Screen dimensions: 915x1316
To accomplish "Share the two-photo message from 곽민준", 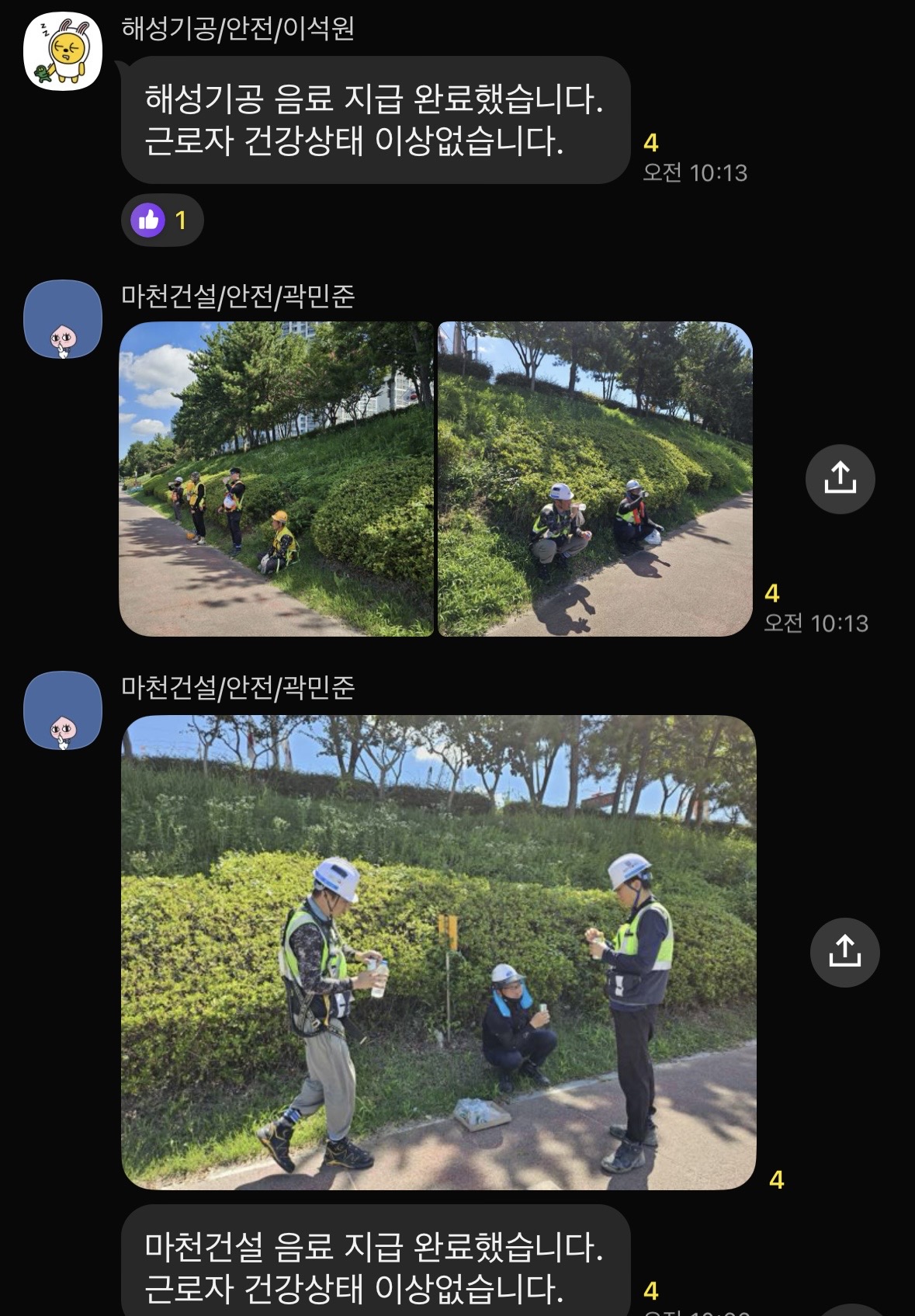I will pyautogui.click(x=840, y=479).
